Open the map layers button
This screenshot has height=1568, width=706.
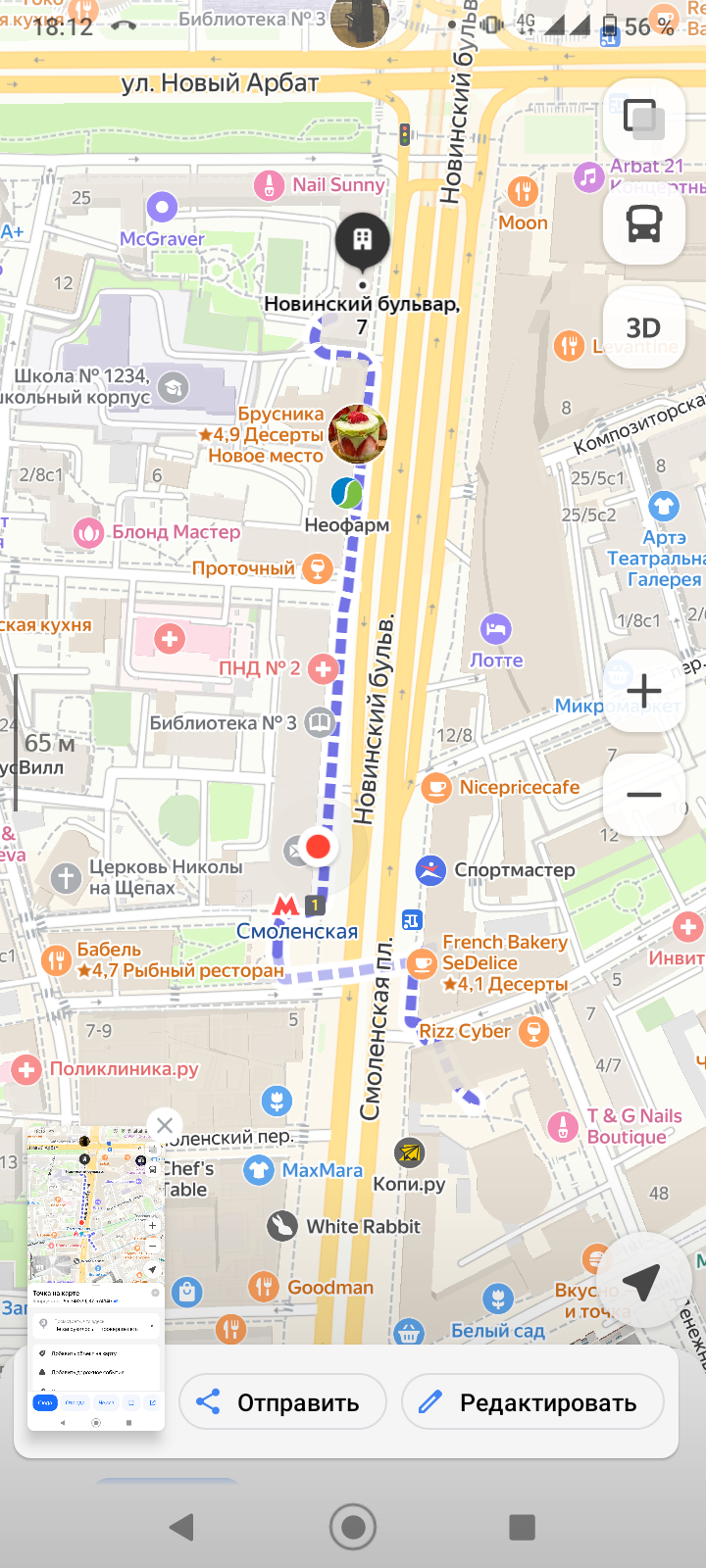pos(643,120)
